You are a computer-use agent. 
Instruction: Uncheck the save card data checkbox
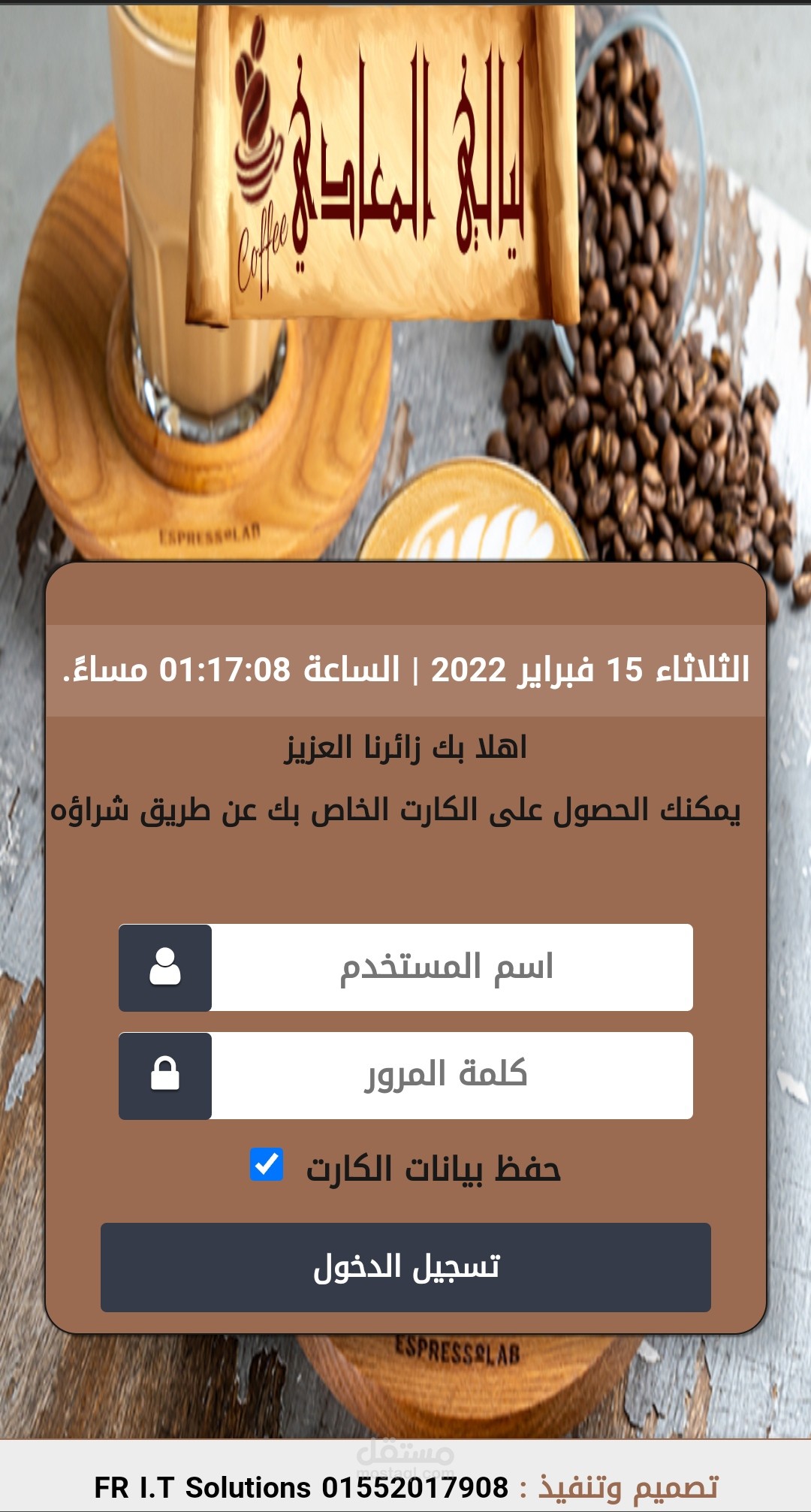[267, 1164]
